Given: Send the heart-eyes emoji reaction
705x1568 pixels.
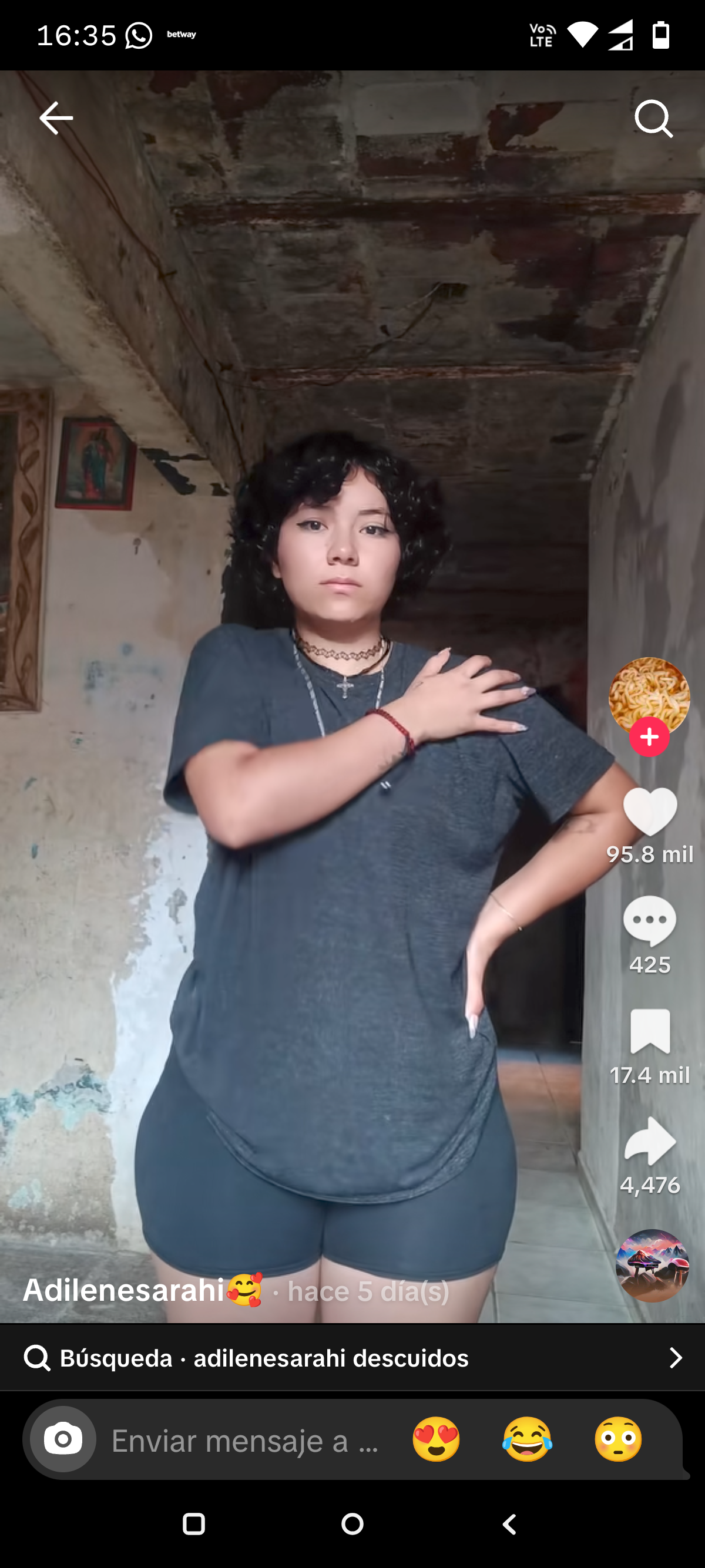Looking at the screenshot, I should tap(436, 1439).
